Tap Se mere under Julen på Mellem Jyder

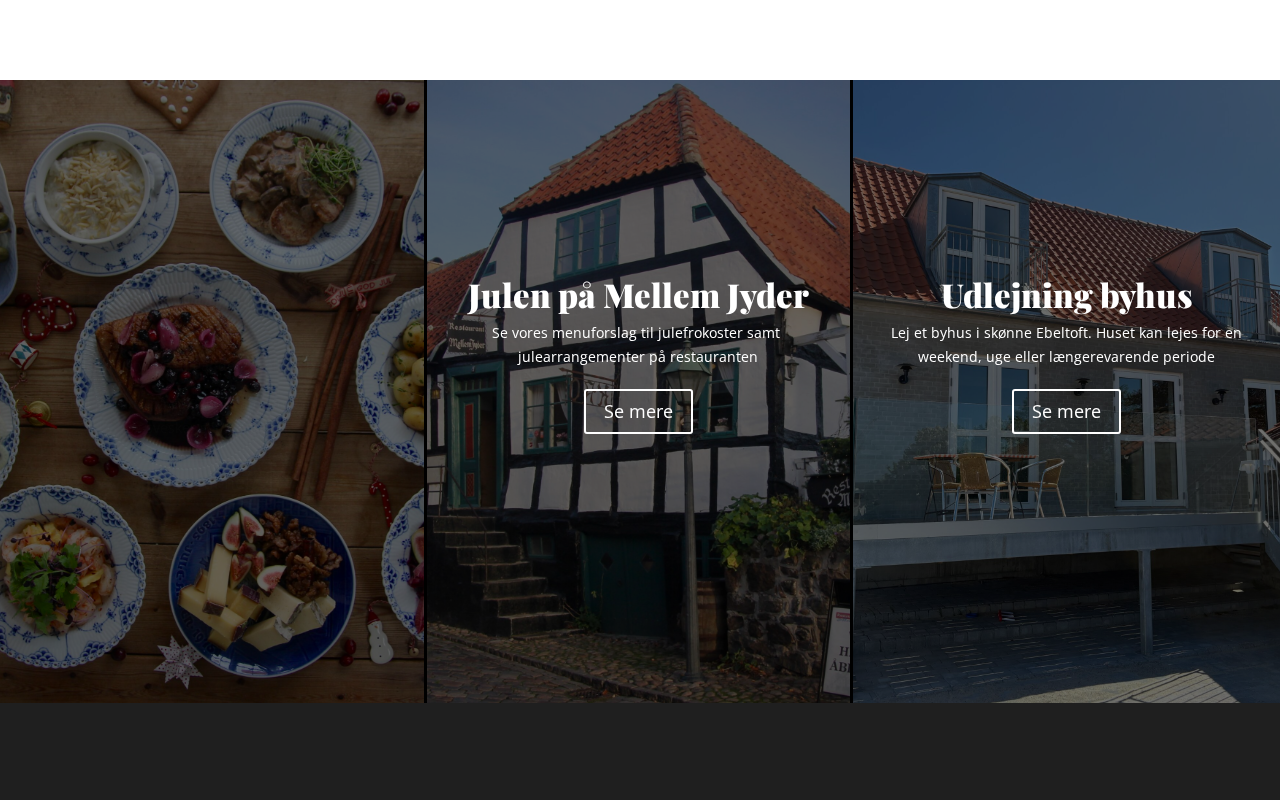click(638, 411)
